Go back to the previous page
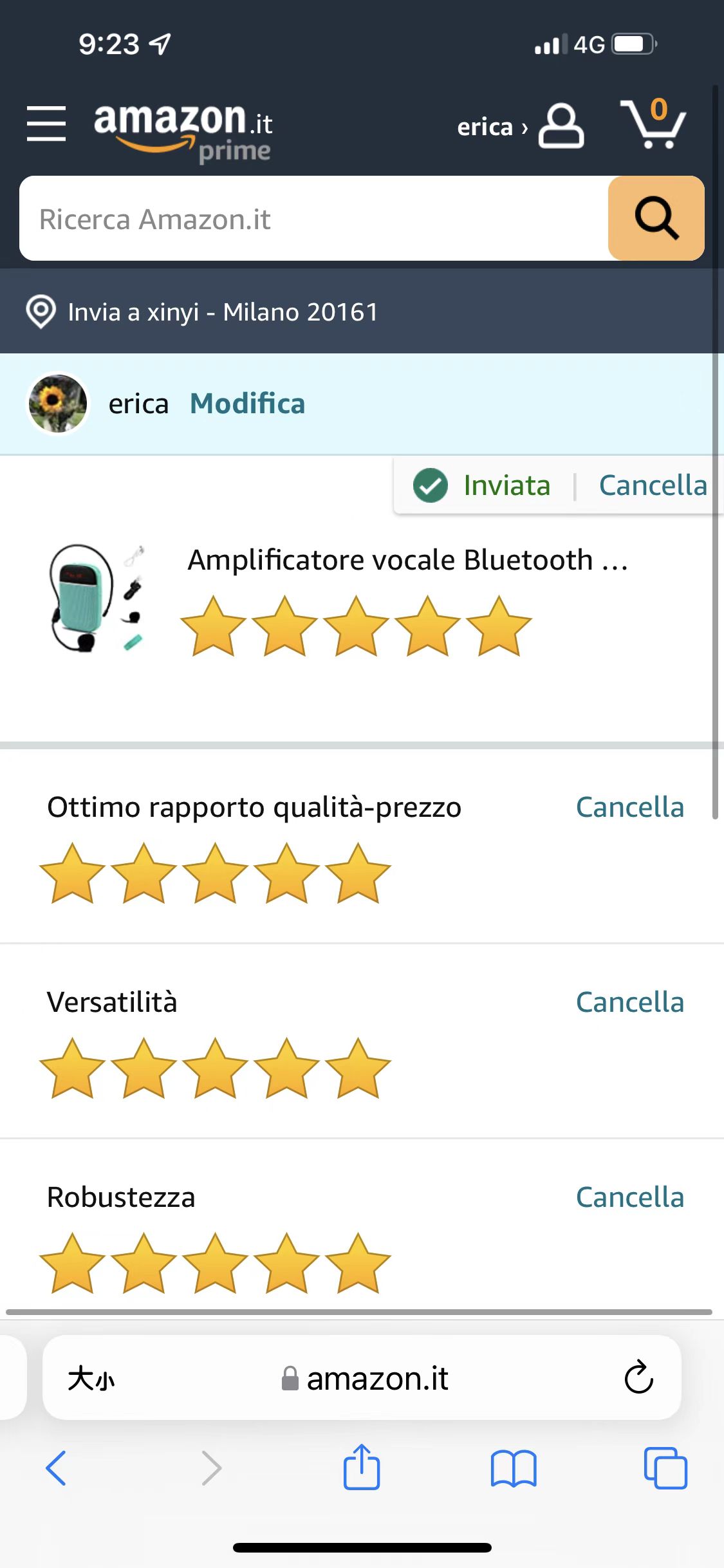This screenshot has width=724, height=1568. pos(56,1468)
